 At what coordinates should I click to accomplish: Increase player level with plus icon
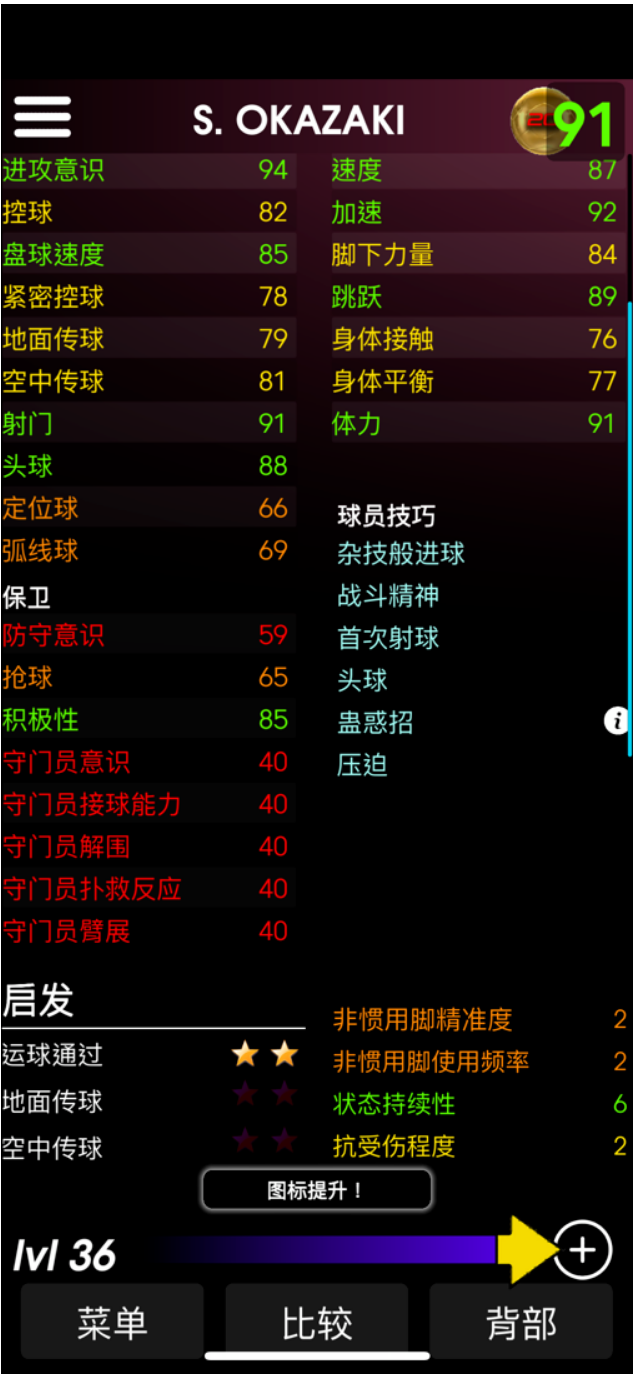point(583,1251)
